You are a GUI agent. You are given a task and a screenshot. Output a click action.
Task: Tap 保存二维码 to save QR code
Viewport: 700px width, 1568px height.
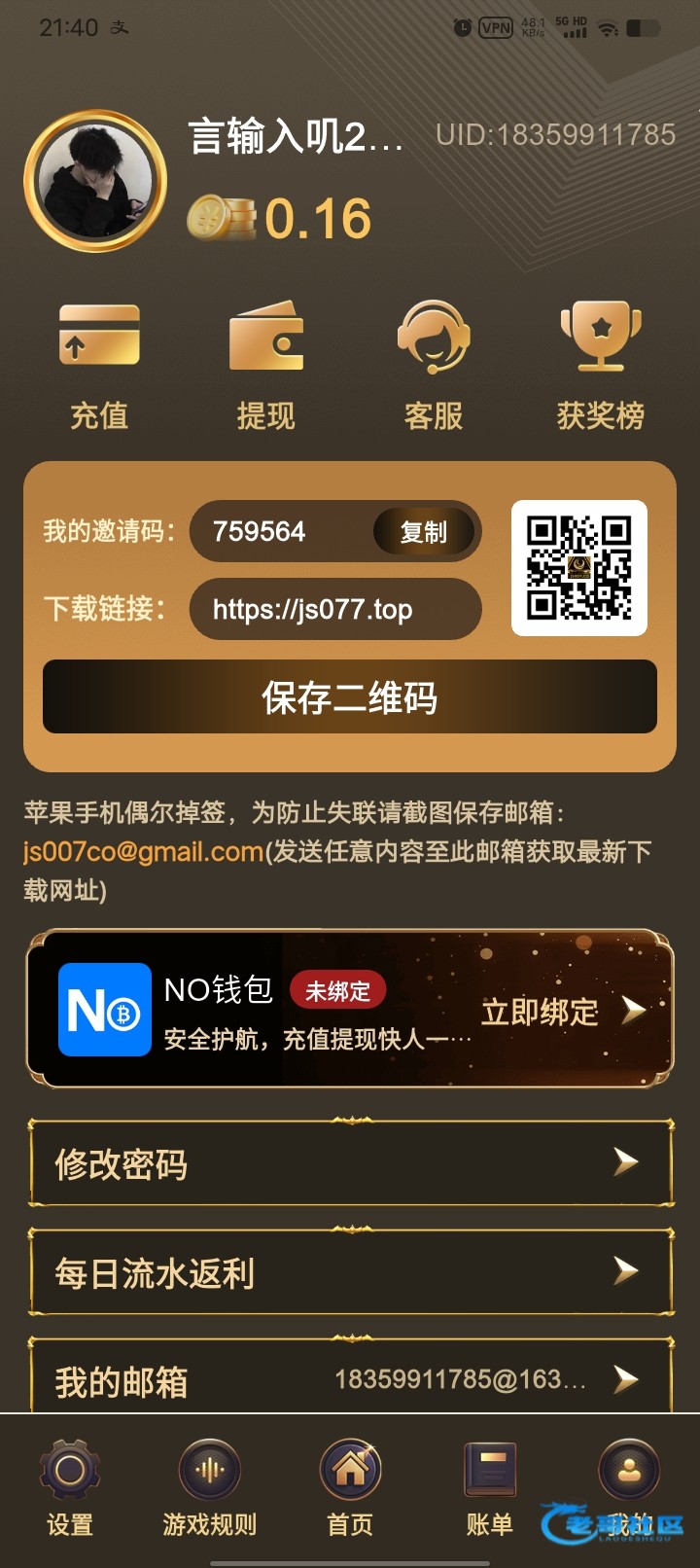pos(350,697)
